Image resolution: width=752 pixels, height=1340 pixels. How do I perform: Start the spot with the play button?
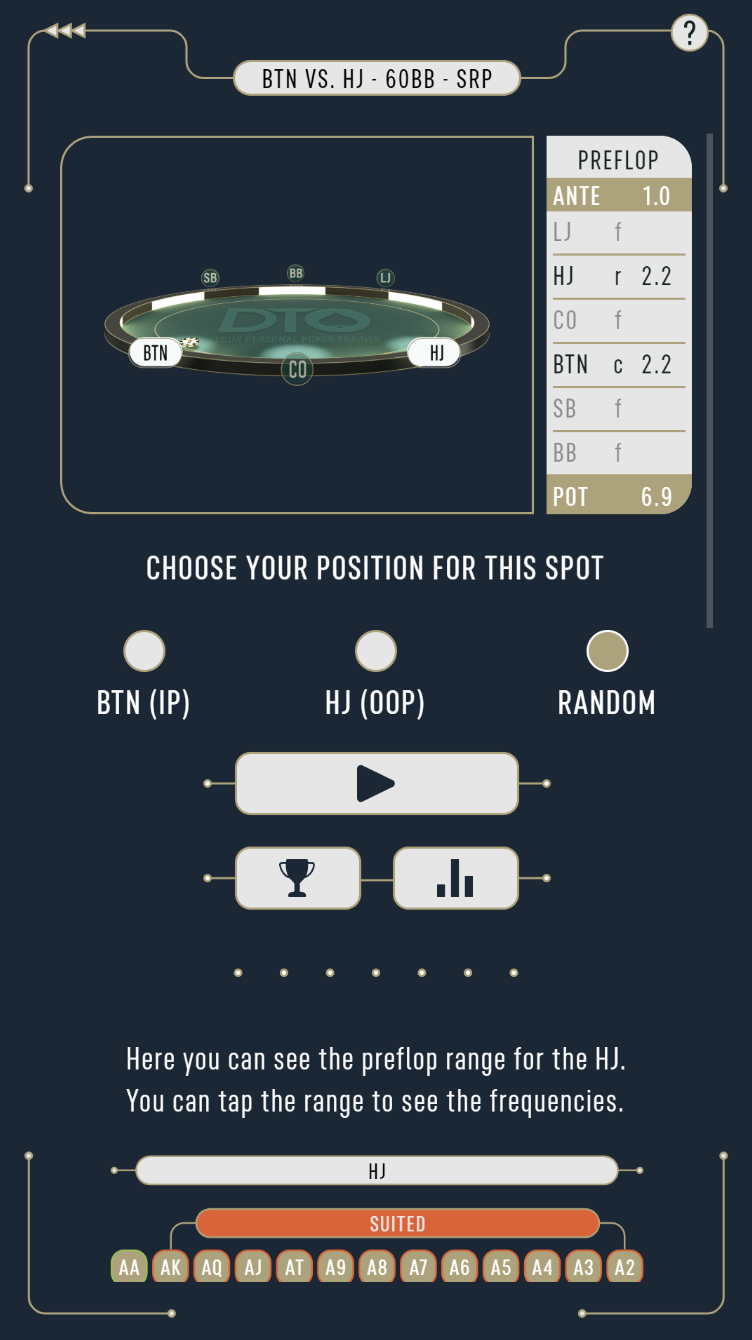pos(376,784)
